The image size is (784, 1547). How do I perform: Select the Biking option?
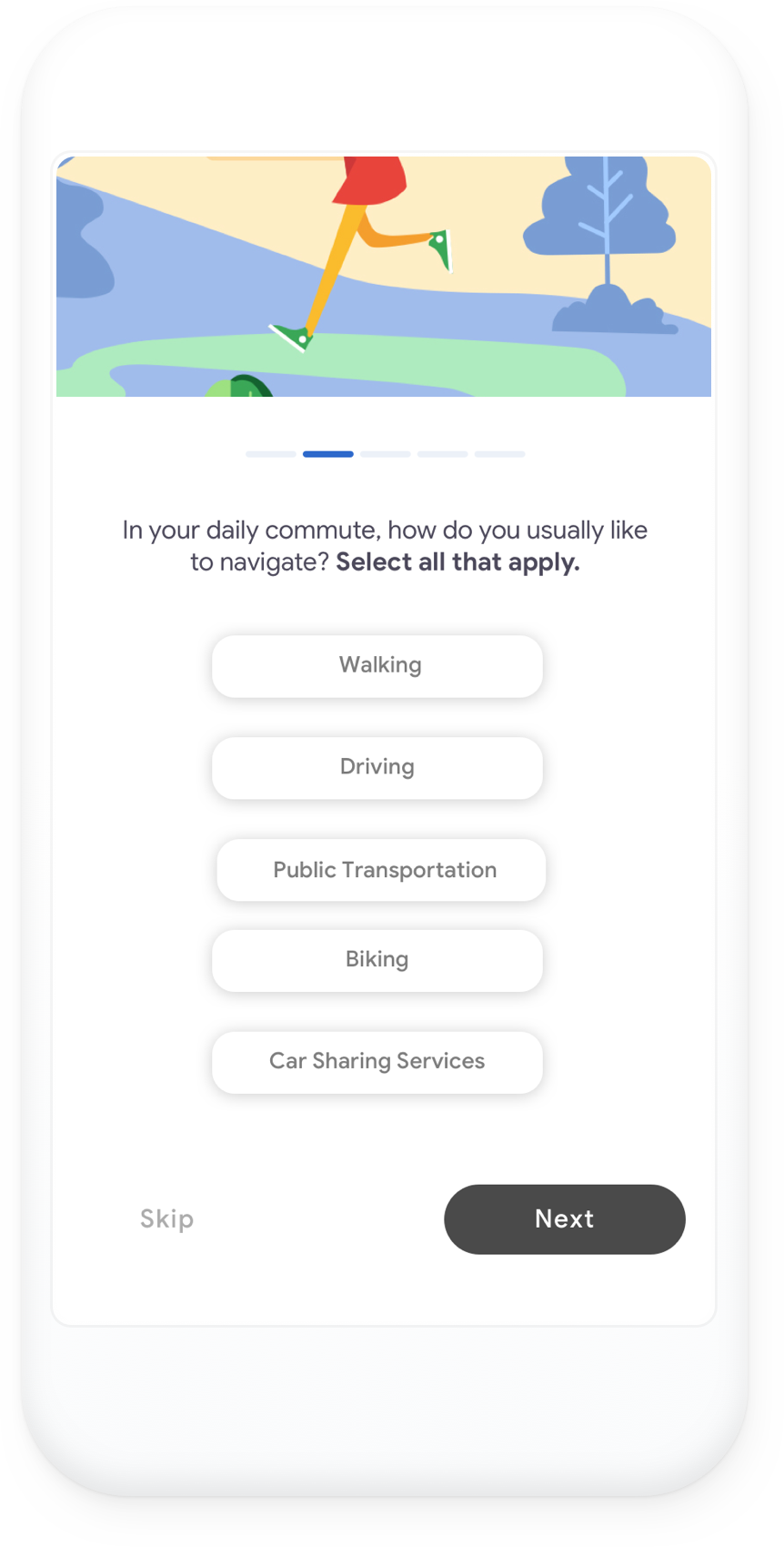[x=377, y=960]
